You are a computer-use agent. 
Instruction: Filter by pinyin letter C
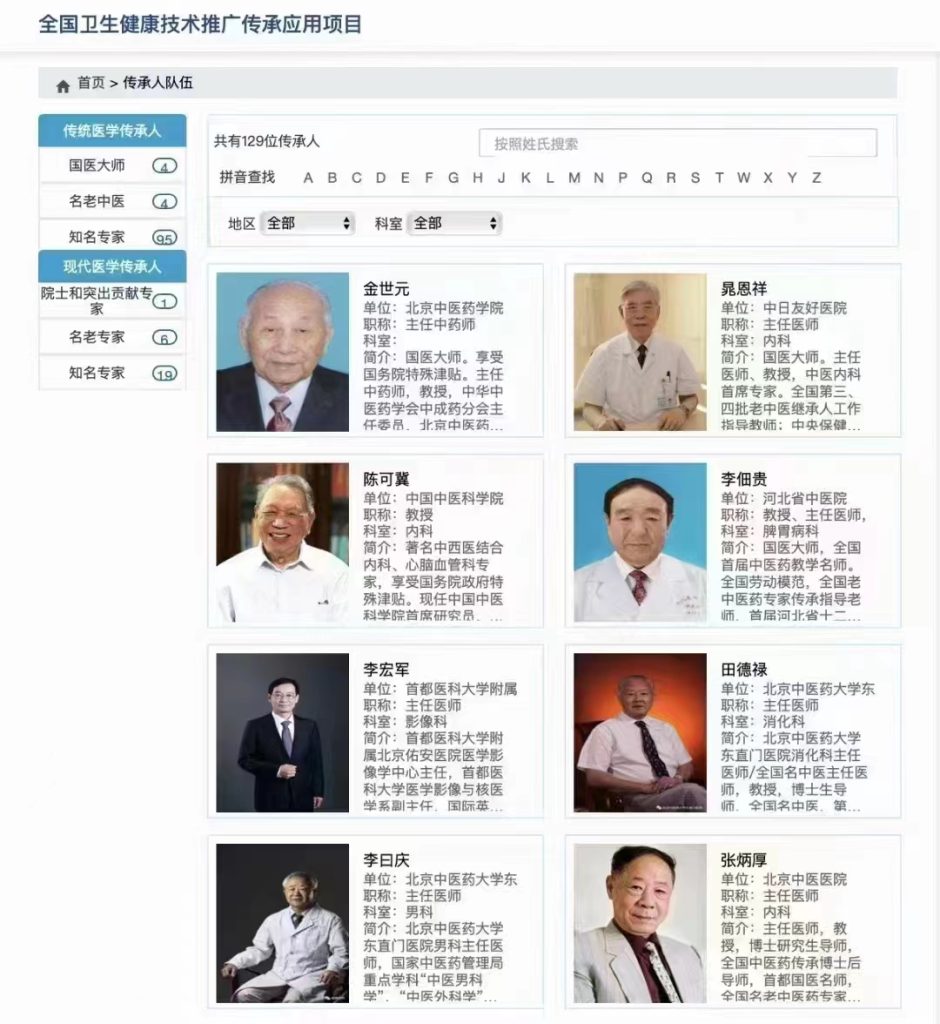coord(356,178)
